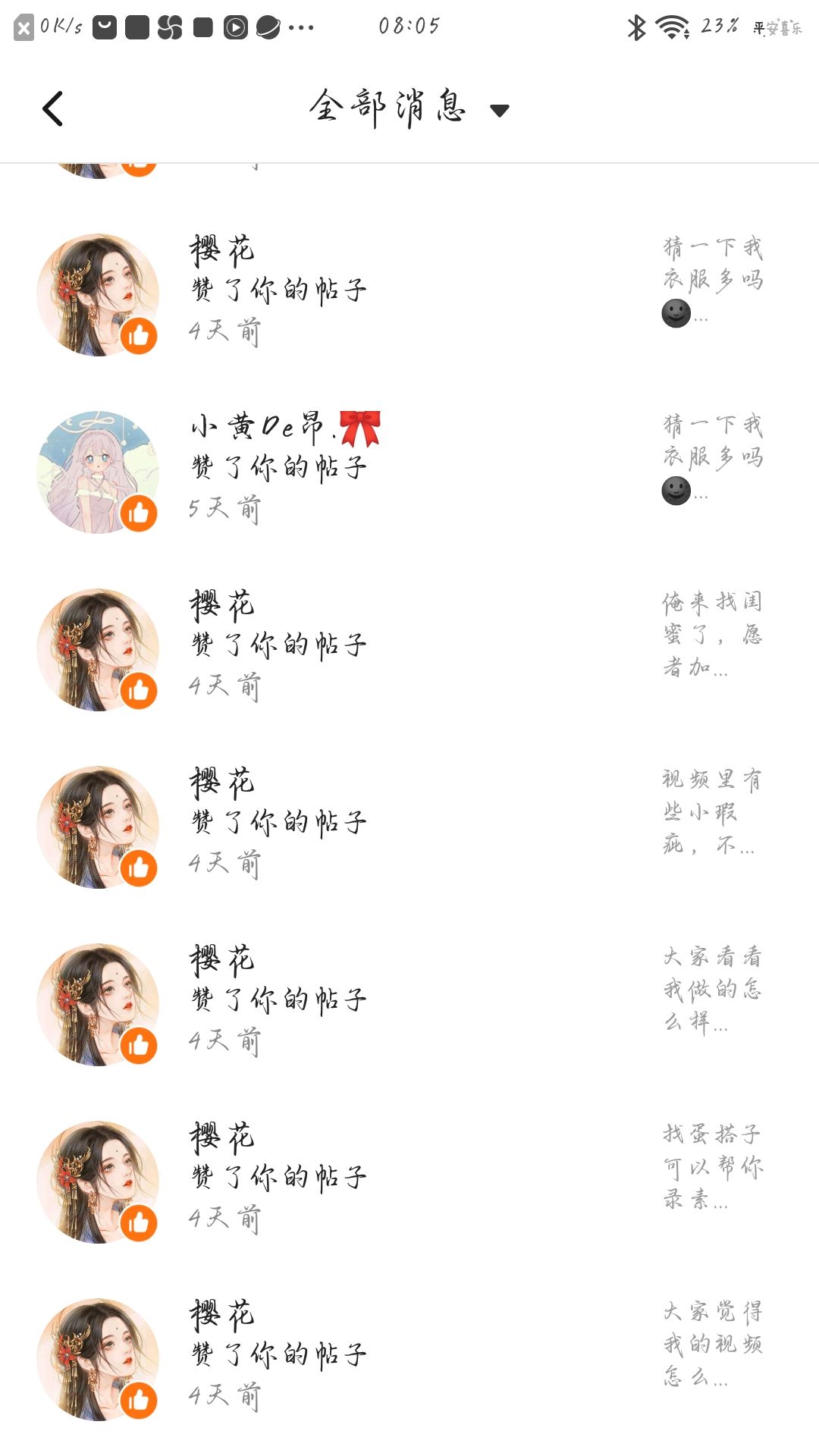The width and height of the screenshot is (819, 1456).
Task: Tap 小黄De昂's avatar picture
Action: pos(98,472)
